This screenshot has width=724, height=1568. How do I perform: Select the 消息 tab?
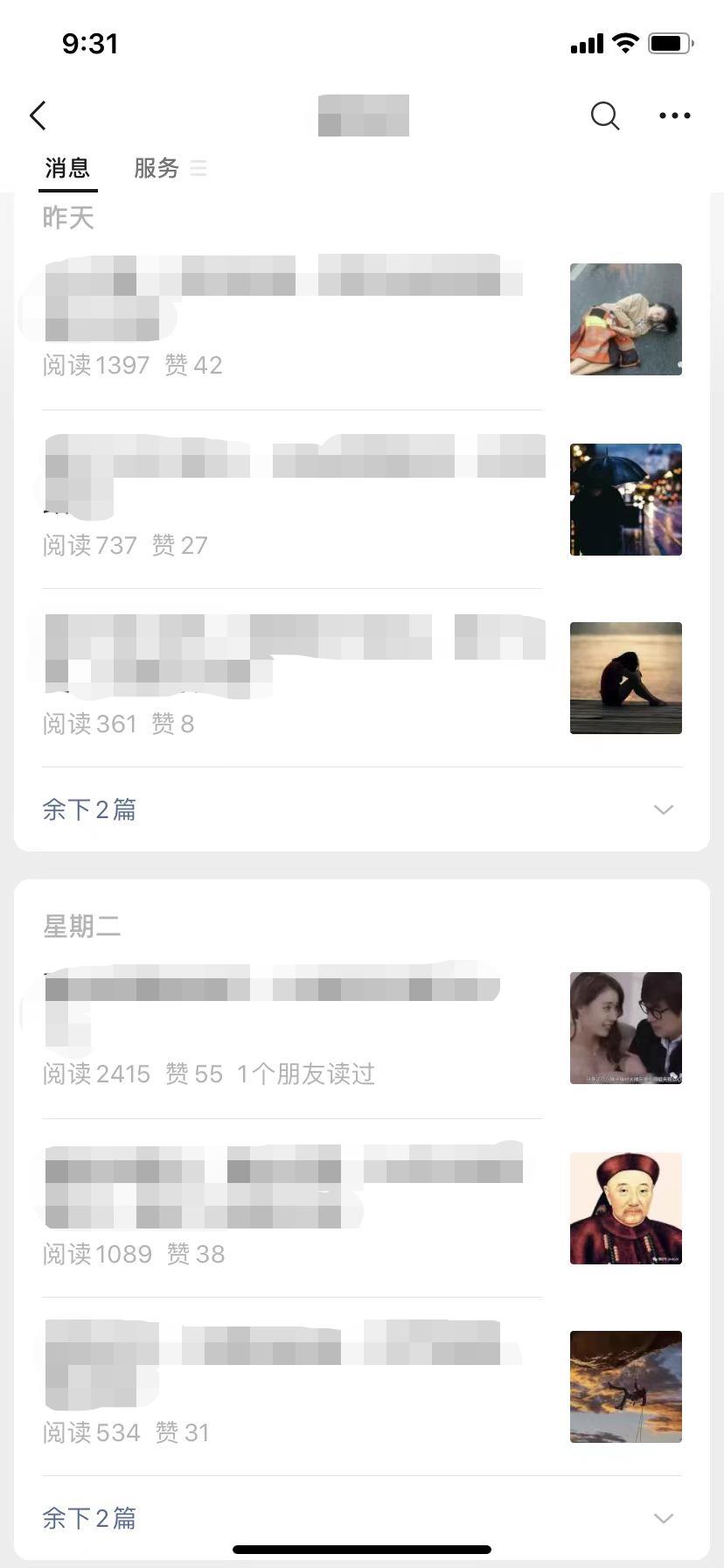(68, 168)
